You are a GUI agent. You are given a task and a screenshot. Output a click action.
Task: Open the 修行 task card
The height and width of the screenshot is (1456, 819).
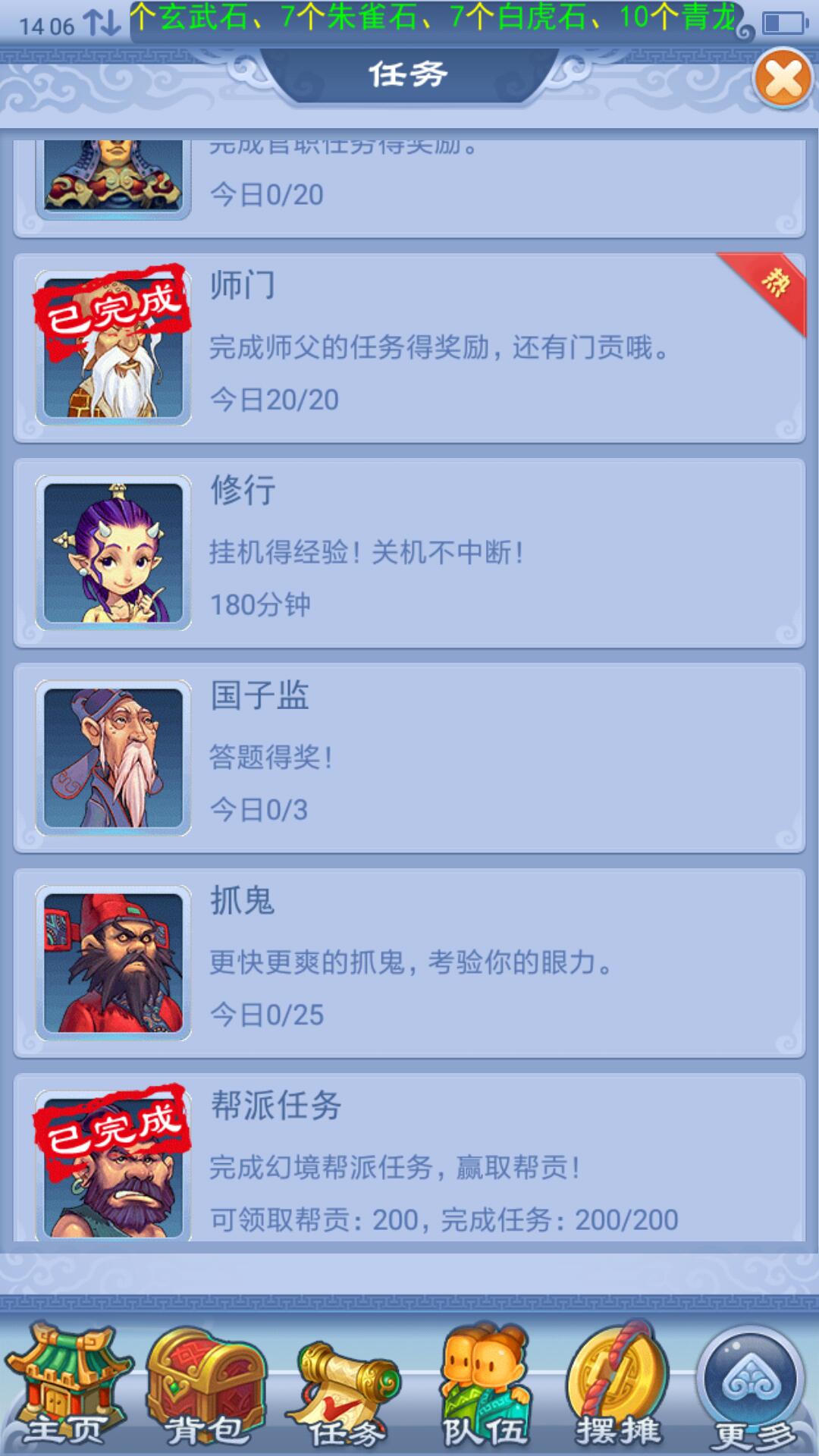(409, 552)
